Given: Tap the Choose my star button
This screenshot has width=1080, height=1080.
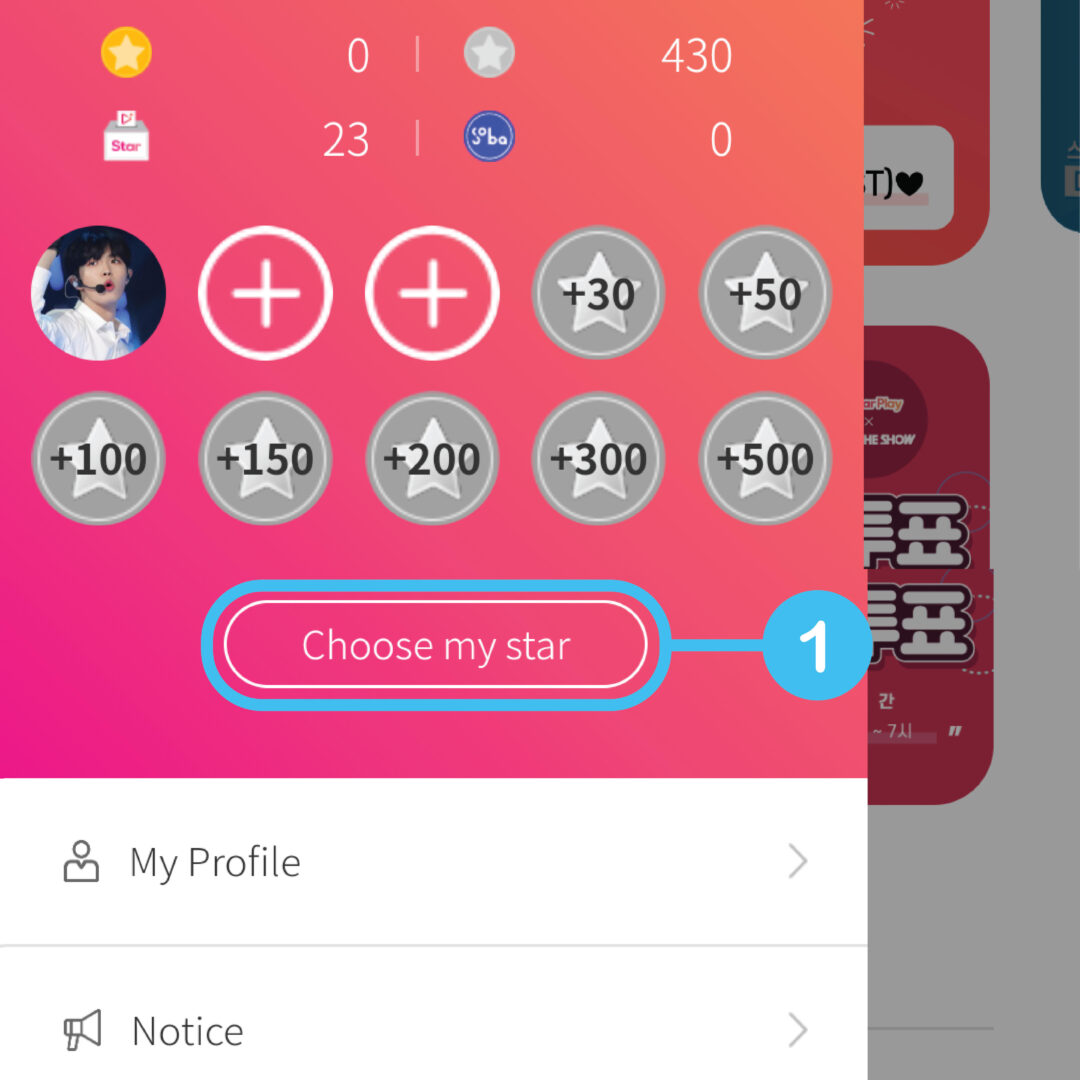Looking at the screenshot, I should [435, 645].
